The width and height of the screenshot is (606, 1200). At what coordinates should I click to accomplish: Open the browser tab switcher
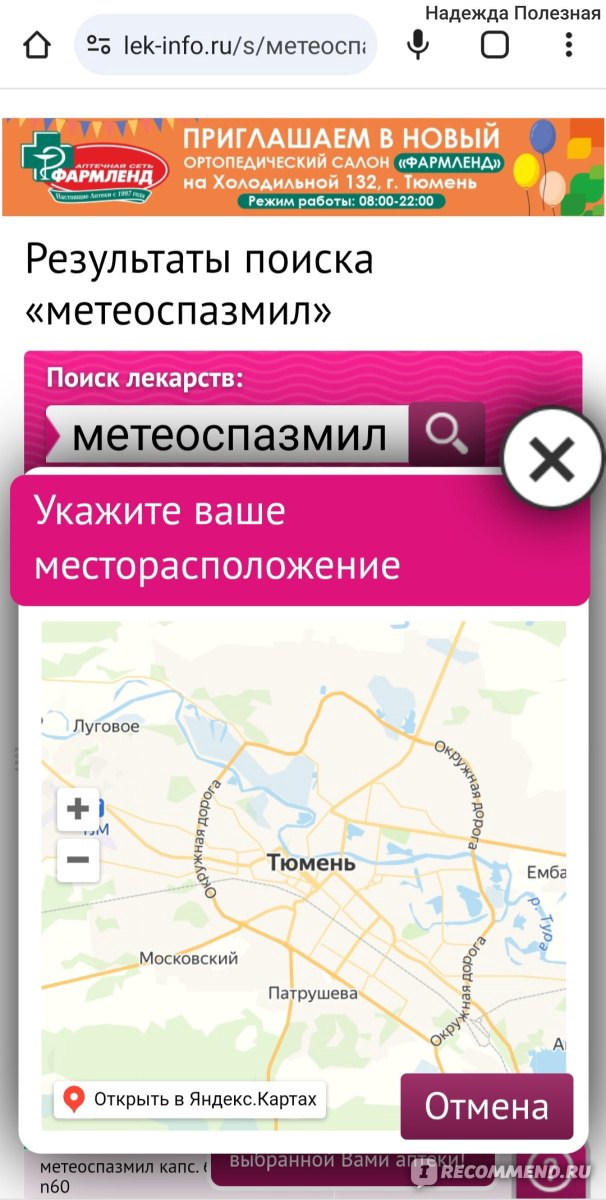tap(495, 45)
